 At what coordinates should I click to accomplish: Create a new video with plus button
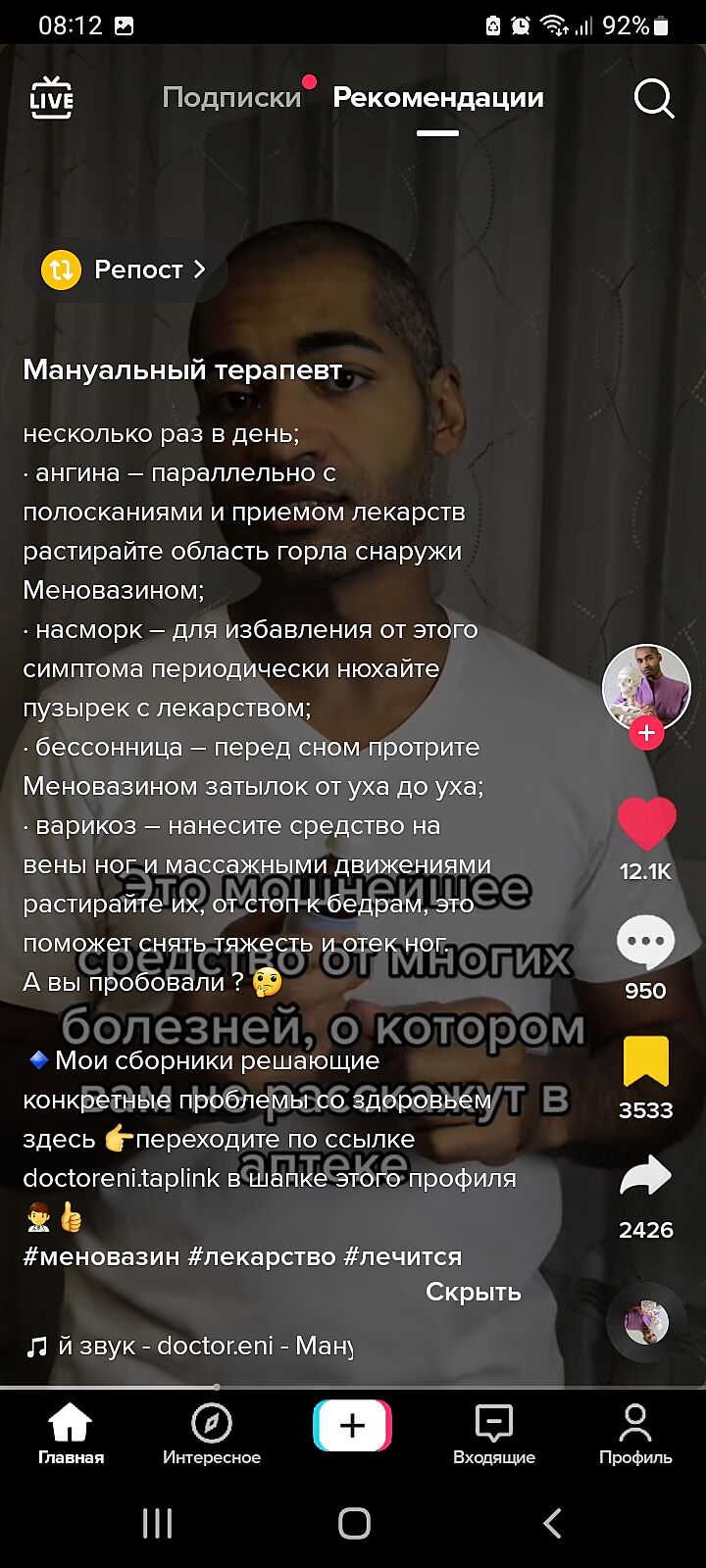point(353,1426)
